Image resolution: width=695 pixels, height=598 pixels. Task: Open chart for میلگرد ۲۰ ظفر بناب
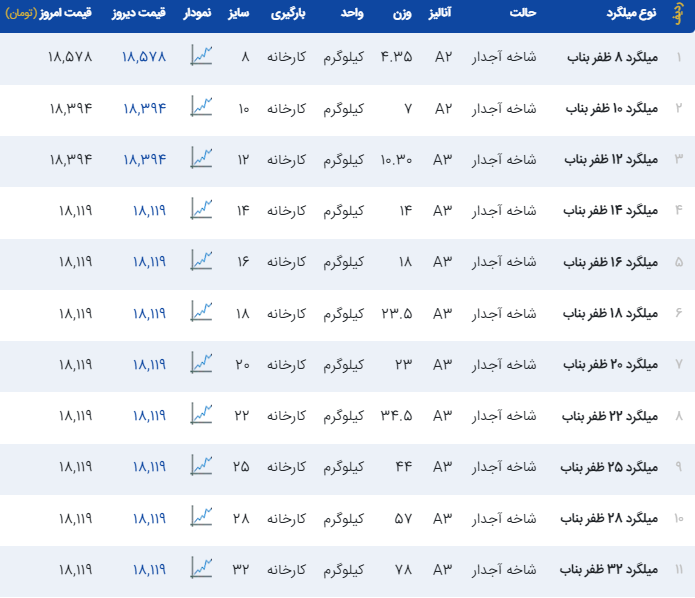[202, 362]
